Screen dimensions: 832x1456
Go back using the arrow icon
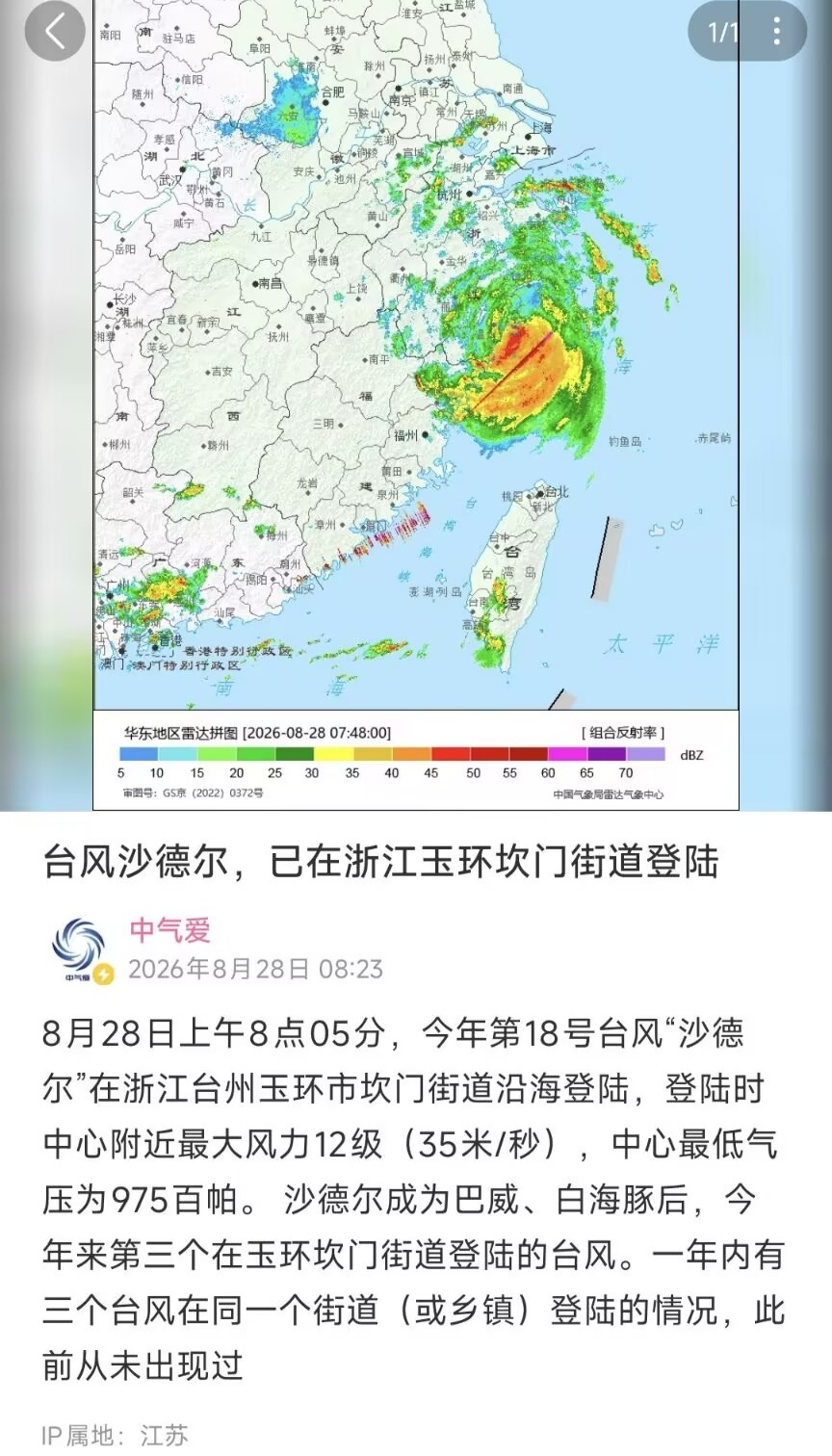click(x=55, y=32)
